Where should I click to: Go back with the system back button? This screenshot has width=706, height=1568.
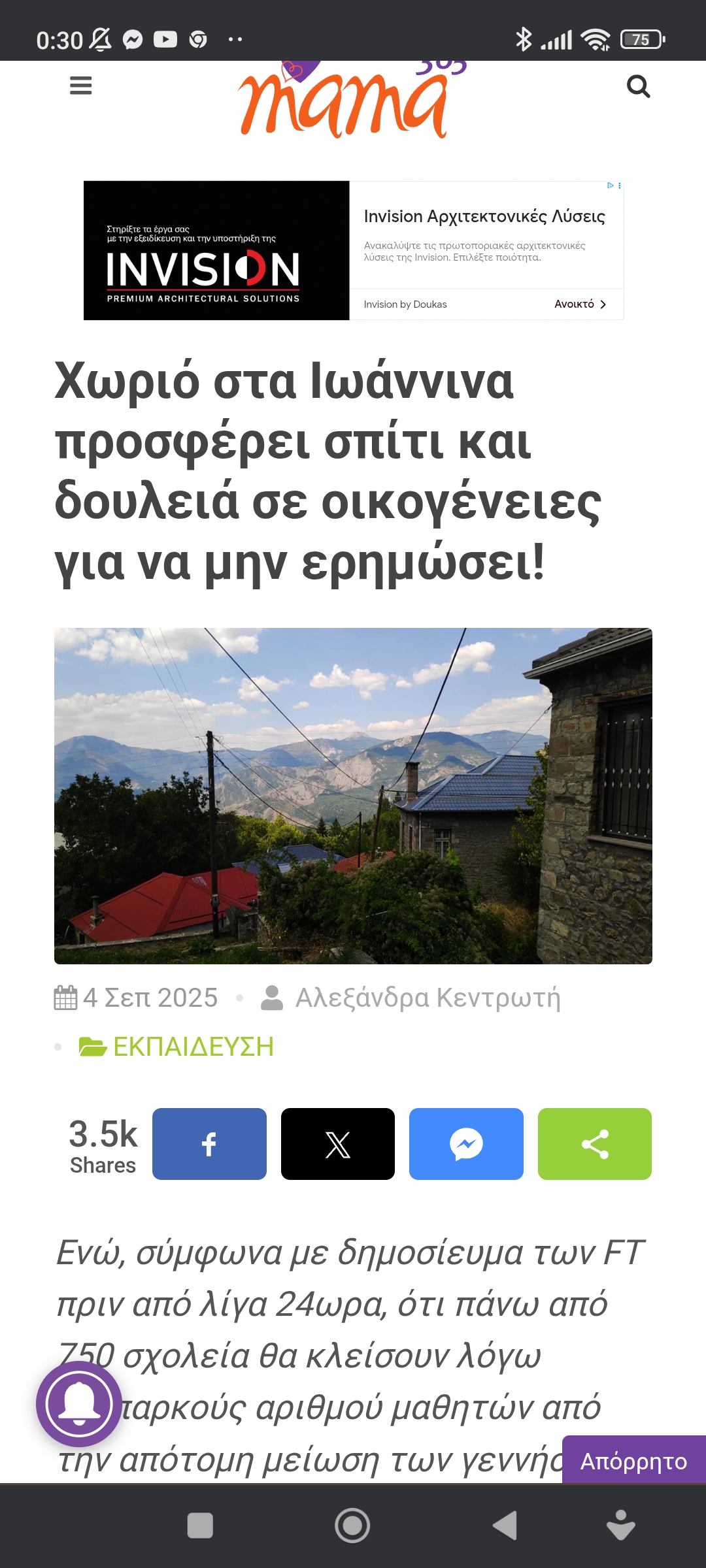(505, 1526)
